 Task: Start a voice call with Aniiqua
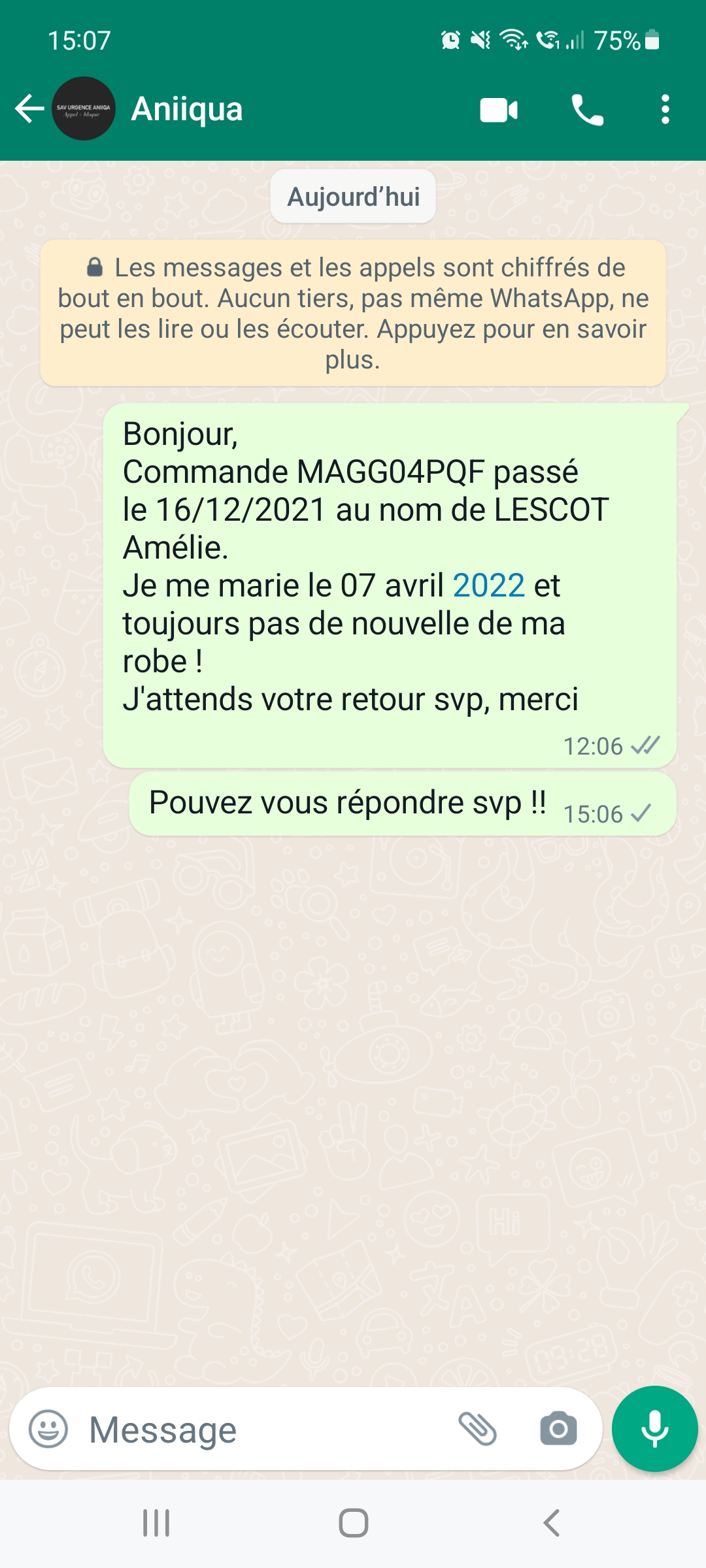tap(587, 110)
